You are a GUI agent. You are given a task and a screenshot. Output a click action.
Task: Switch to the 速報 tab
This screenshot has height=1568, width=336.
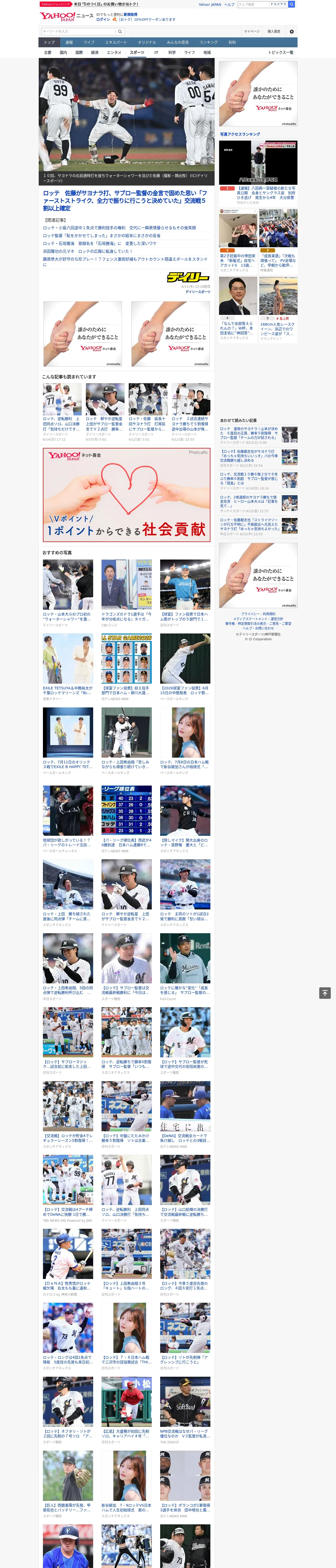(69, 43)
